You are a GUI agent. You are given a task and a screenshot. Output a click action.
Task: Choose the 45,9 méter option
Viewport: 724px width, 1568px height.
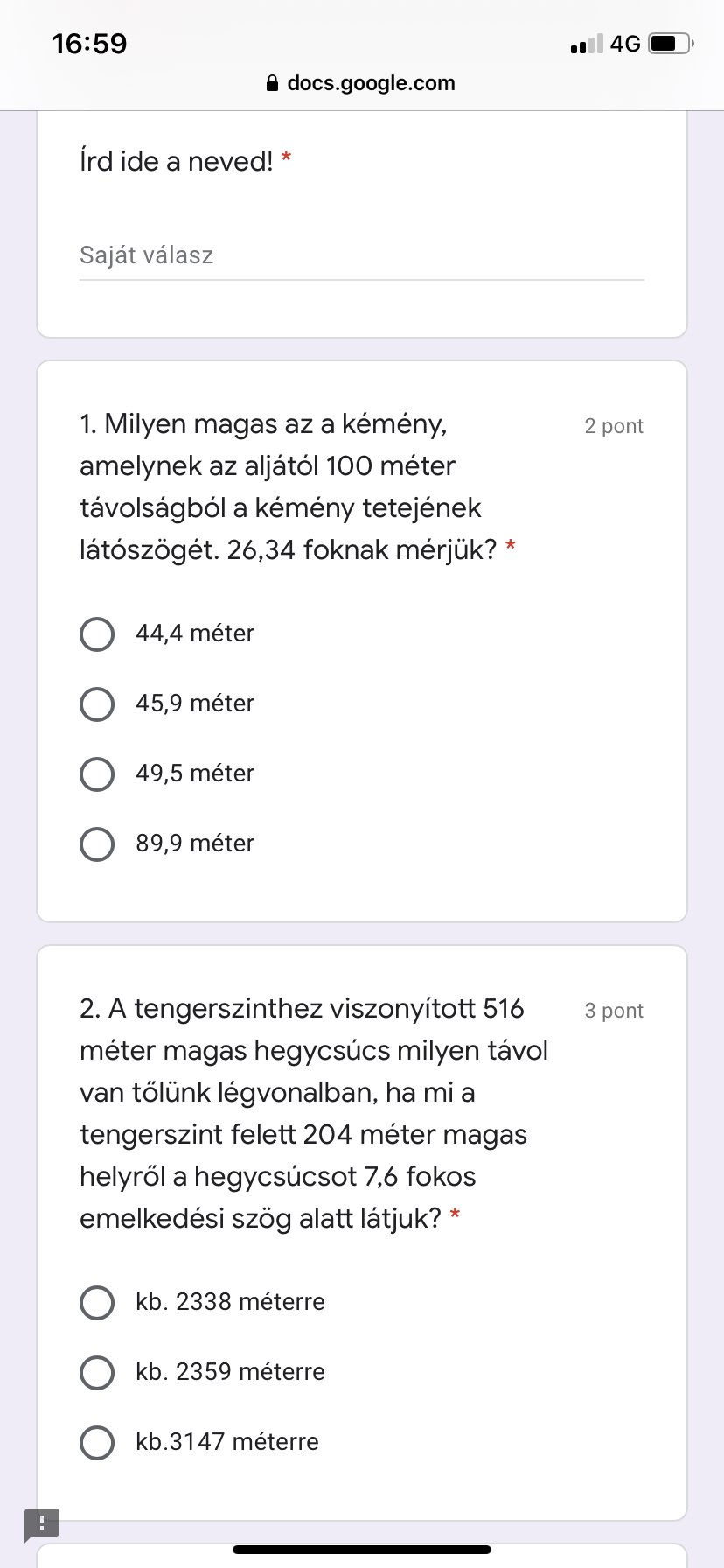click(x=97, y=704)
